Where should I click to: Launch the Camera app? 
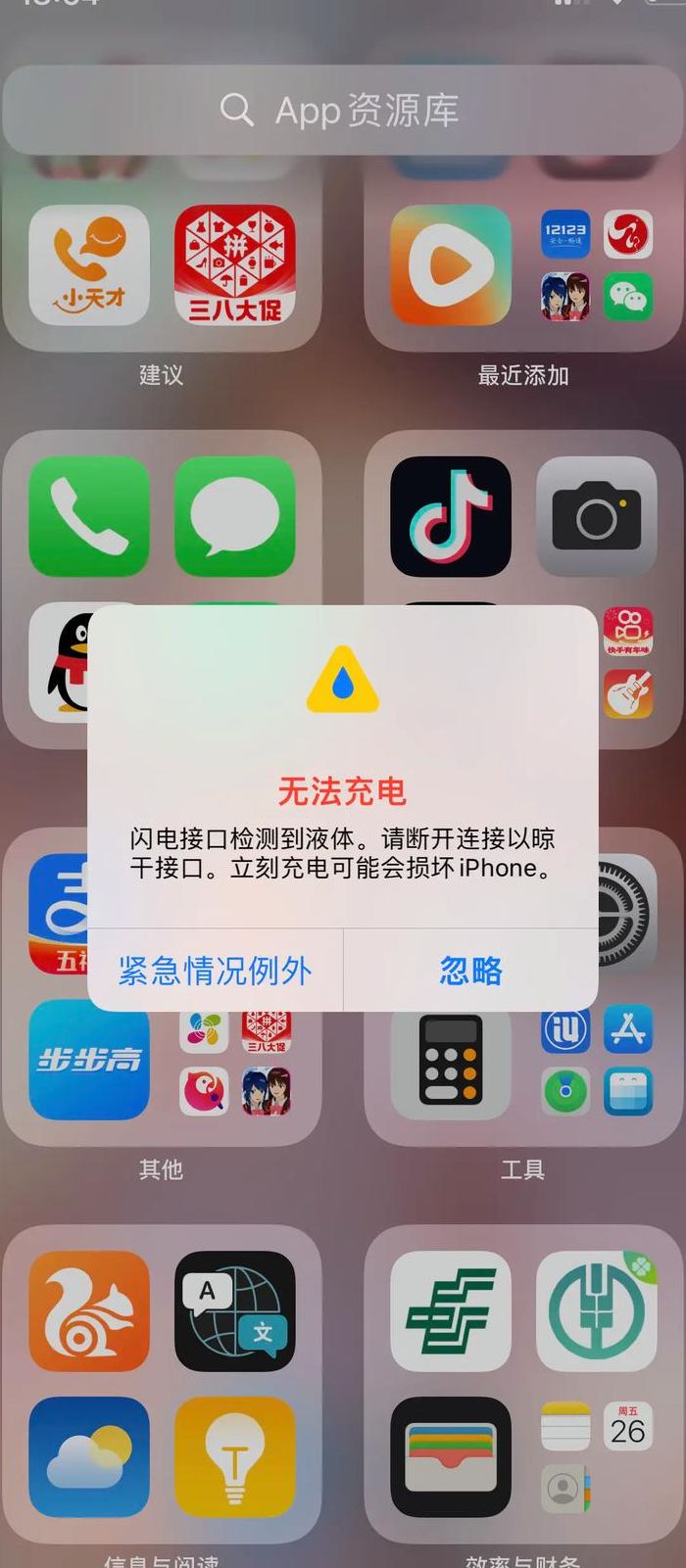pyautogui.click(x=597, y=516)
